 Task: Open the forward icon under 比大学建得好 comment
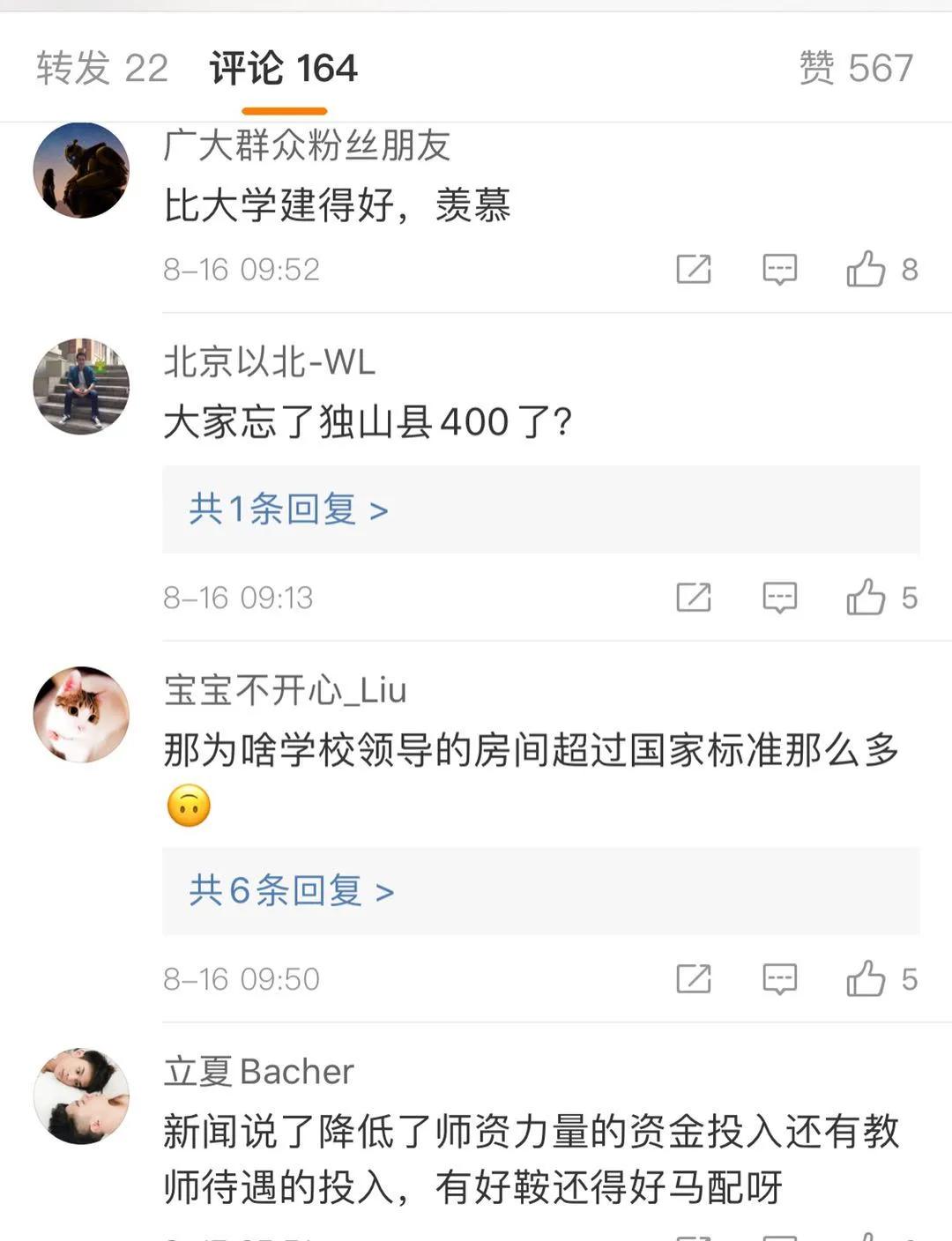click(695, 271)
